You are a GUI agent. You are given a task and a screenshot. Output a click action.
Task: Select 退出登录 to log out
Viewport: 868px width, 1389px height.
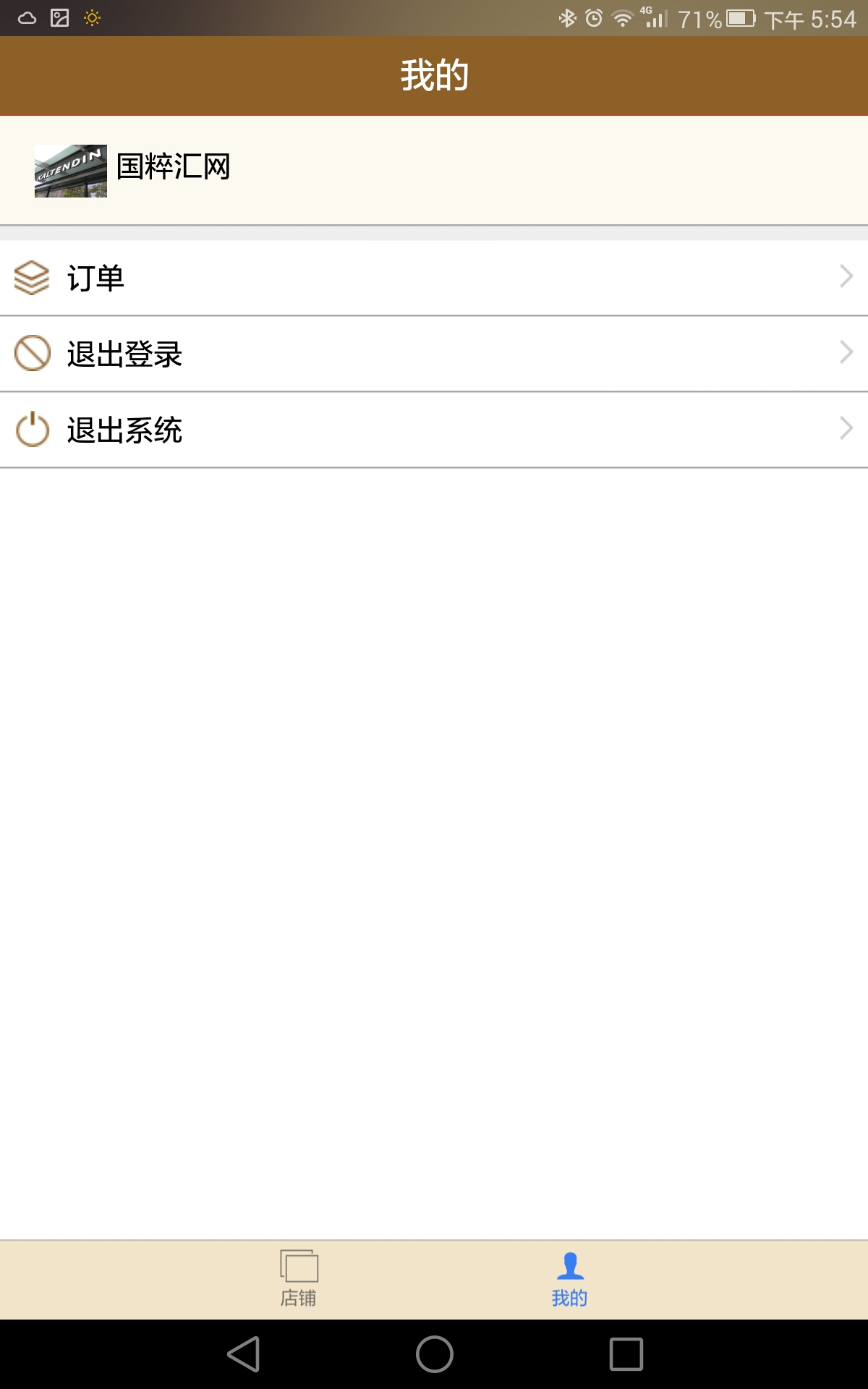[x=434, y=354]
